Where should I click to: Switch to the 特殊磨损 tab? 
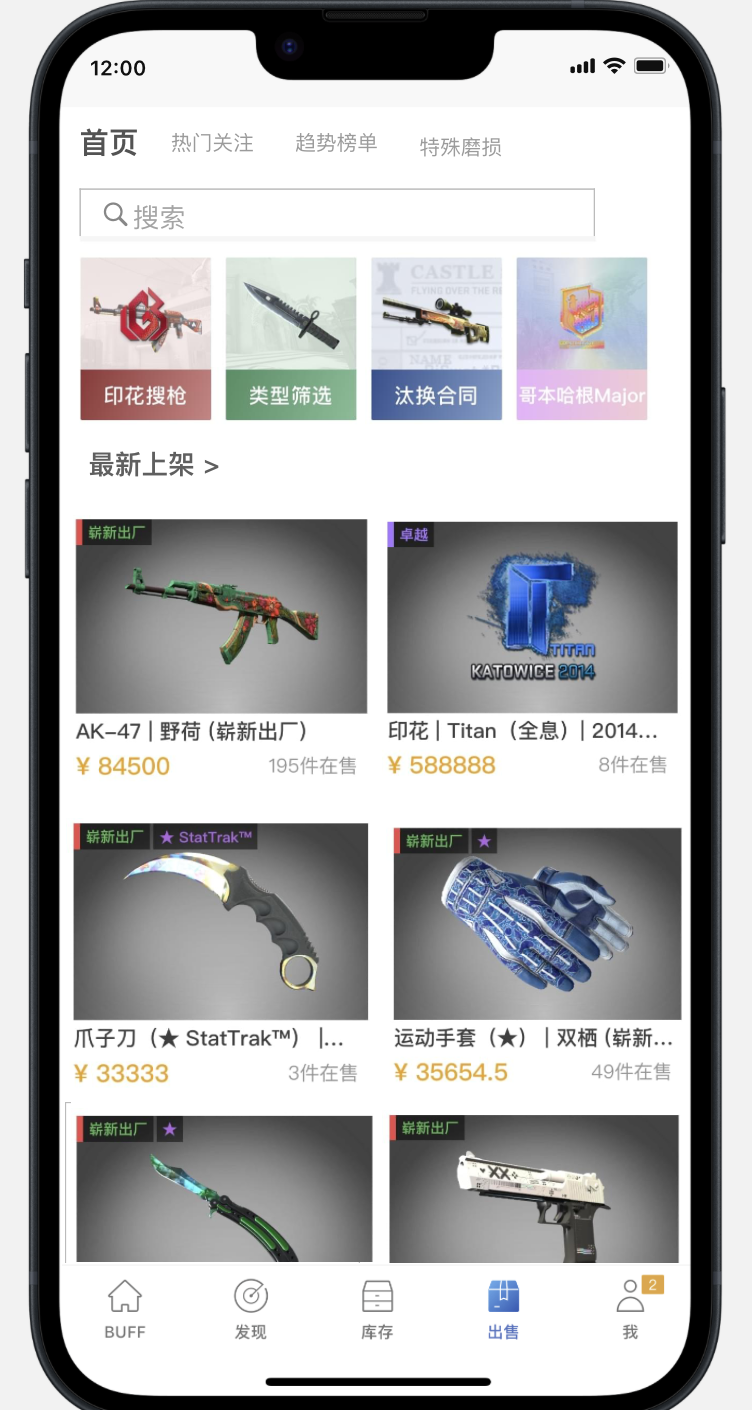[460, 147]
